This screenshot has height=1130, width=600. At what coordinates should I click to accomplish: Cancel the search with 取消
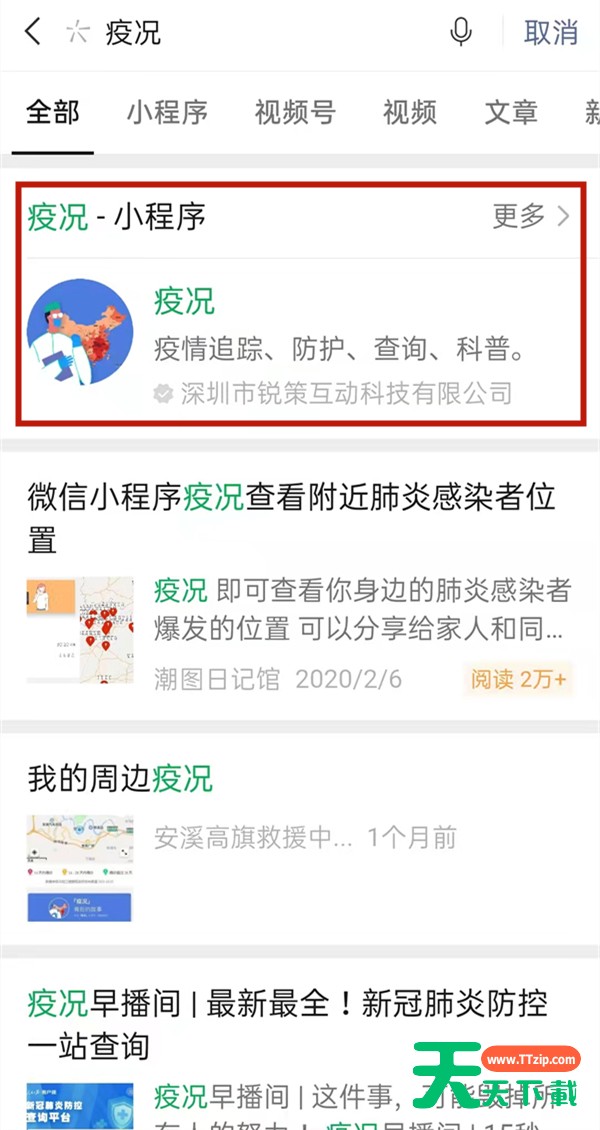click(x=551, y=33)
